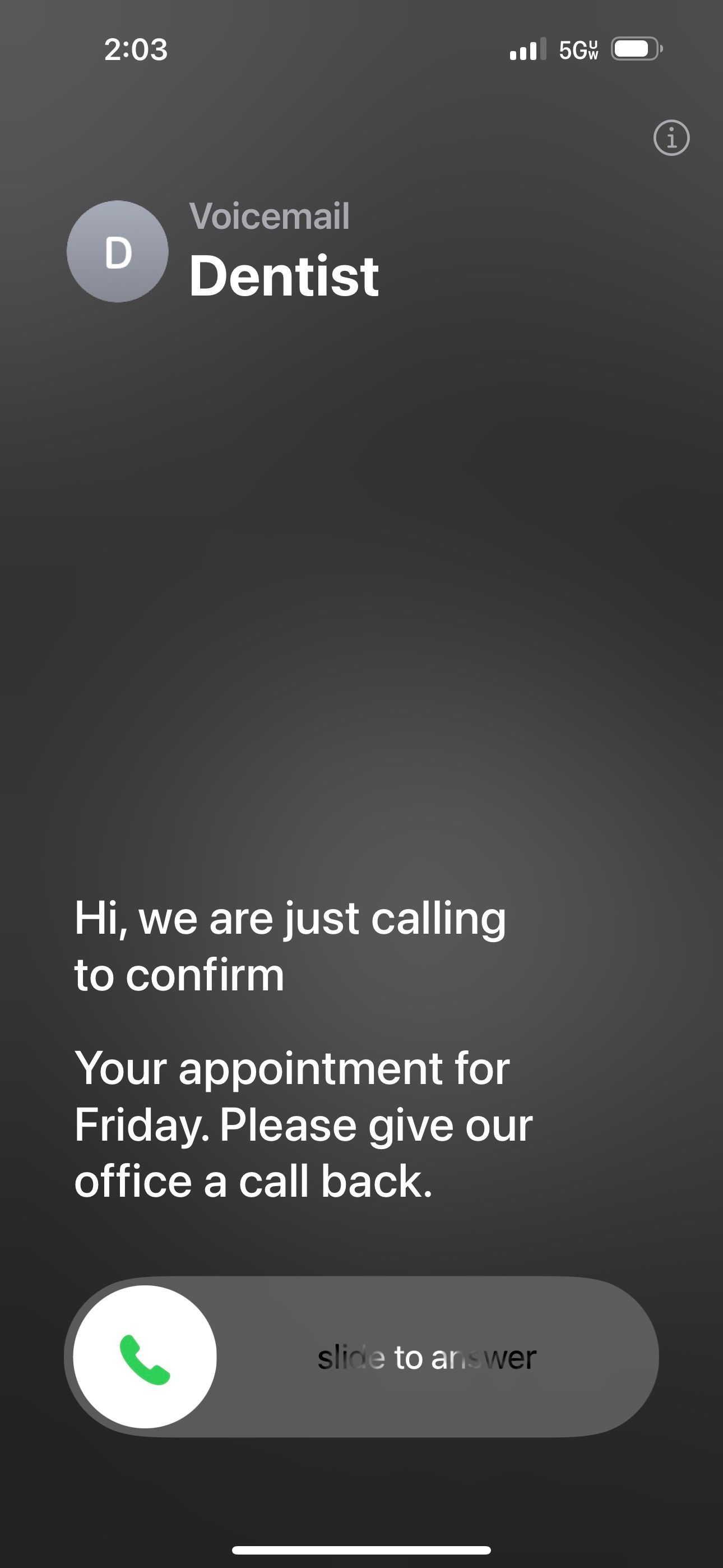The height and width of the screenshot is (1568, 723).
Task: Tap the Dentist caller name
Action: pos(286,277)
